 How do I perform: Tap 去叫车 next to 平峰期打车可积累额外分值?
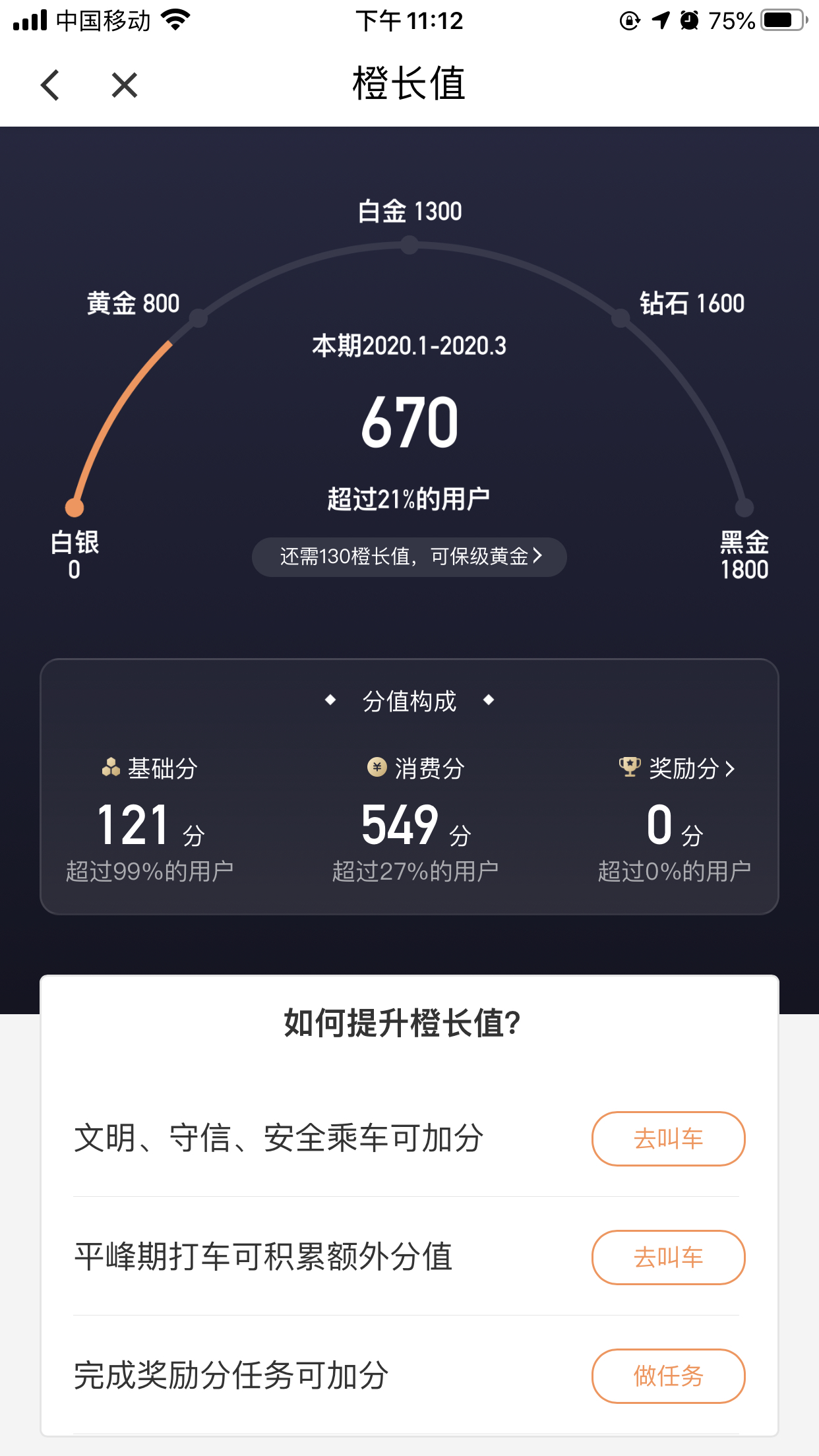tap(668, 1258)
